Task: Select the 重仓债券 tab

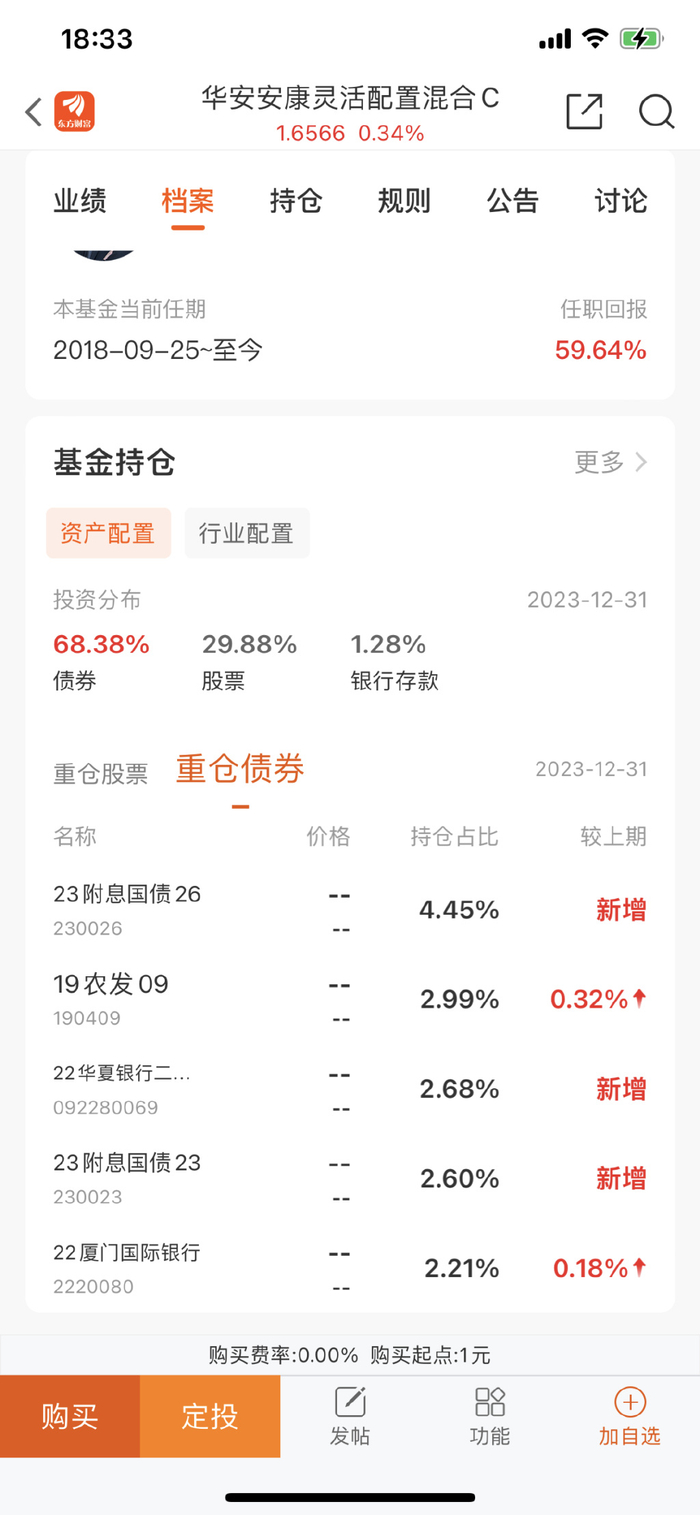Action: tap(240, 769)
